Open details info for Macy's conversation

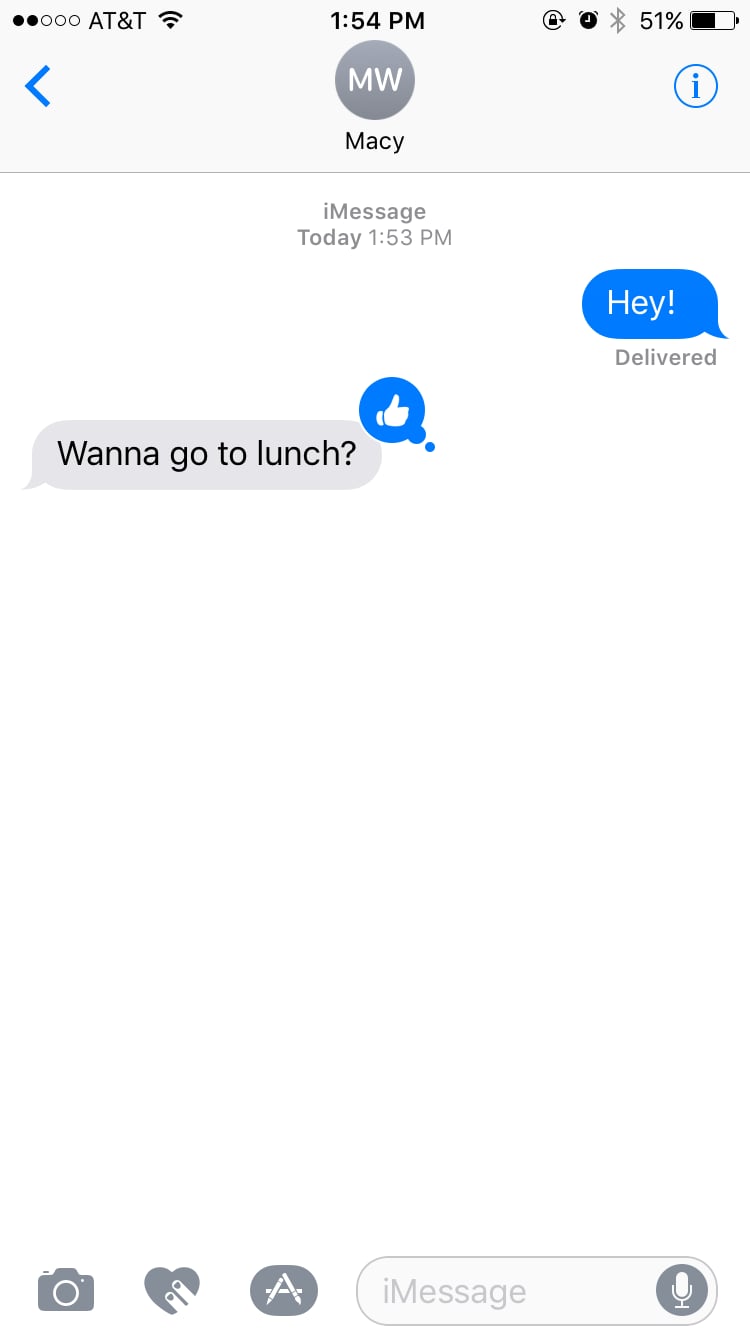(696, 88)
